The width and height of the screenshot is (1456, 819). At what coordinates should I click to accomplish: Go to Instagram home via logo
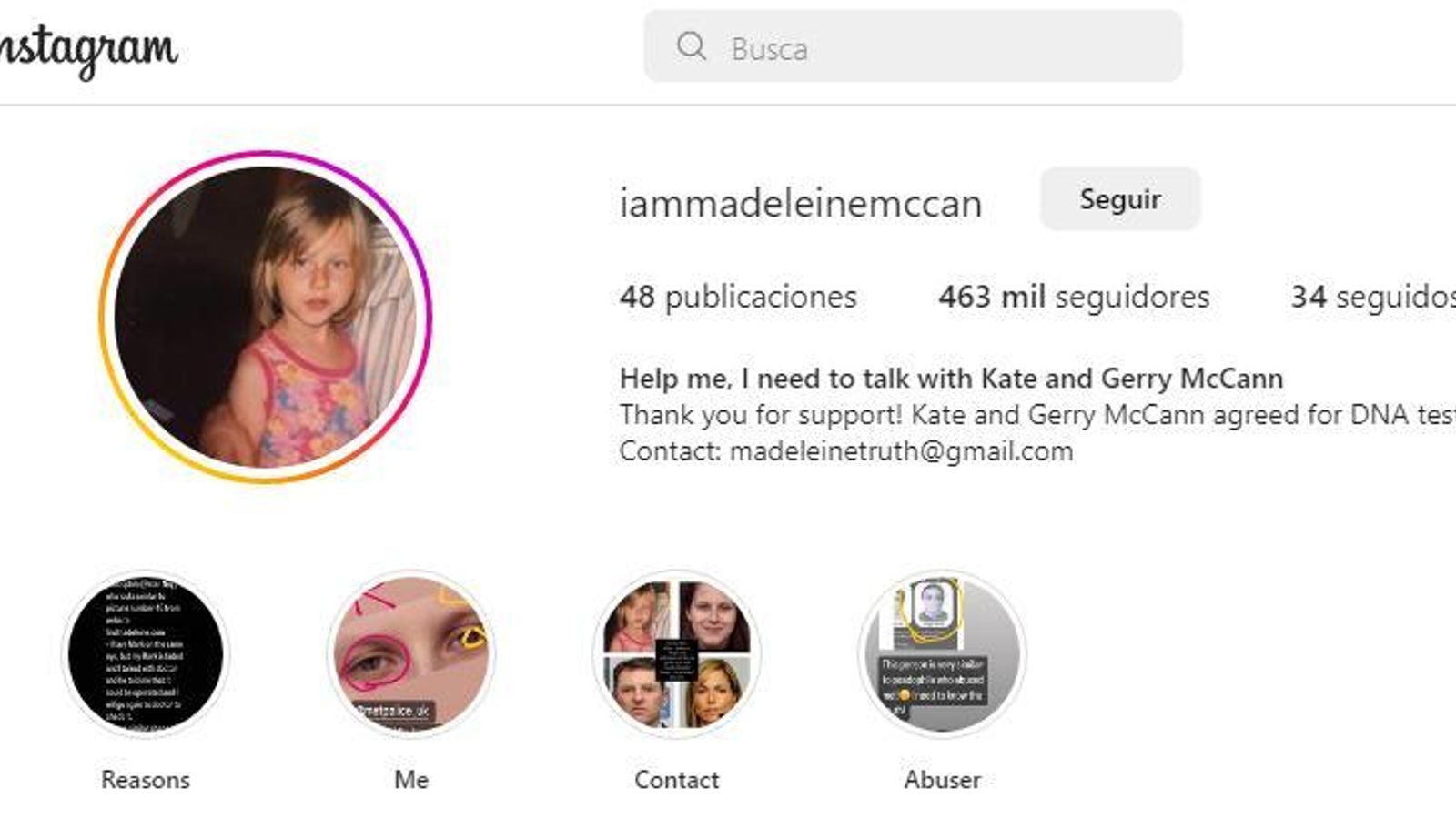(88, 50)
